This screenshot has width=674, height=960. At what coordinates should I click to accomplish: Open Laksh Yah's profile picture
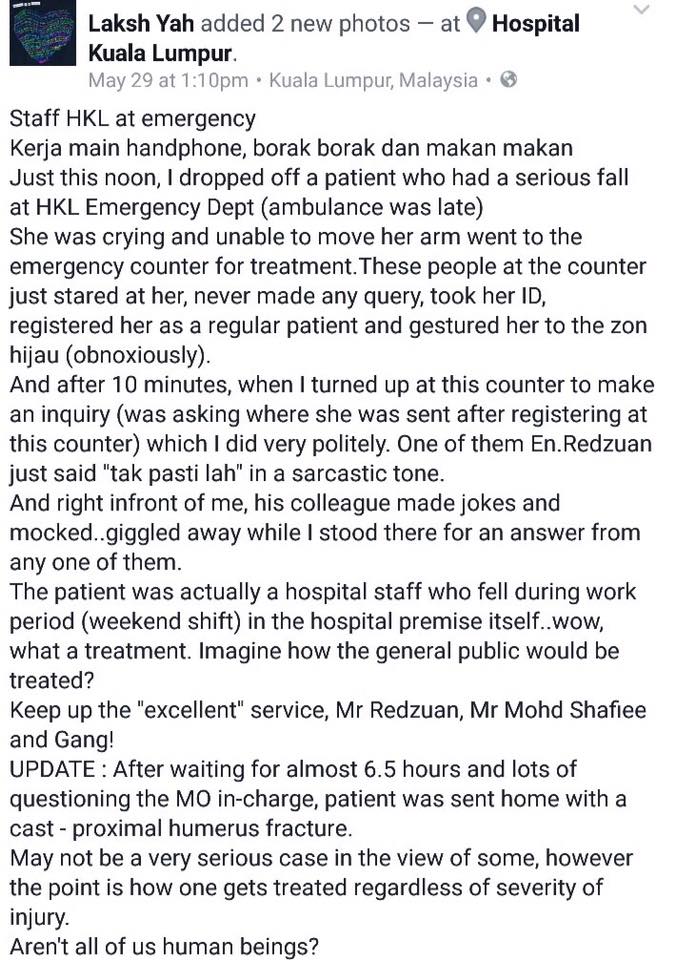(x=43, y=33)
